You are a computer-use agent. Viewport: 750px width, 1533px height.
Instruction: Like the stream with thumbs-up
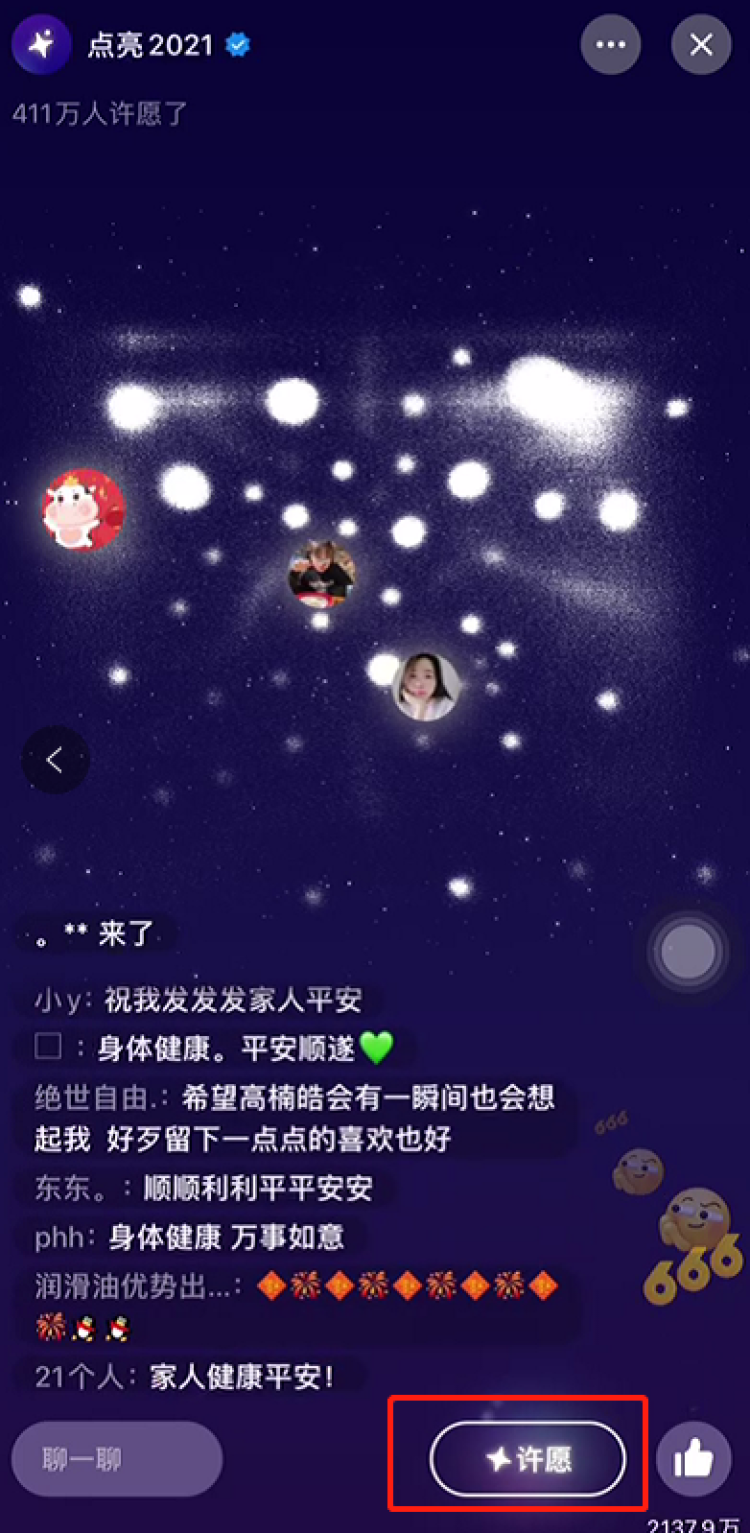coord(693,1459)
